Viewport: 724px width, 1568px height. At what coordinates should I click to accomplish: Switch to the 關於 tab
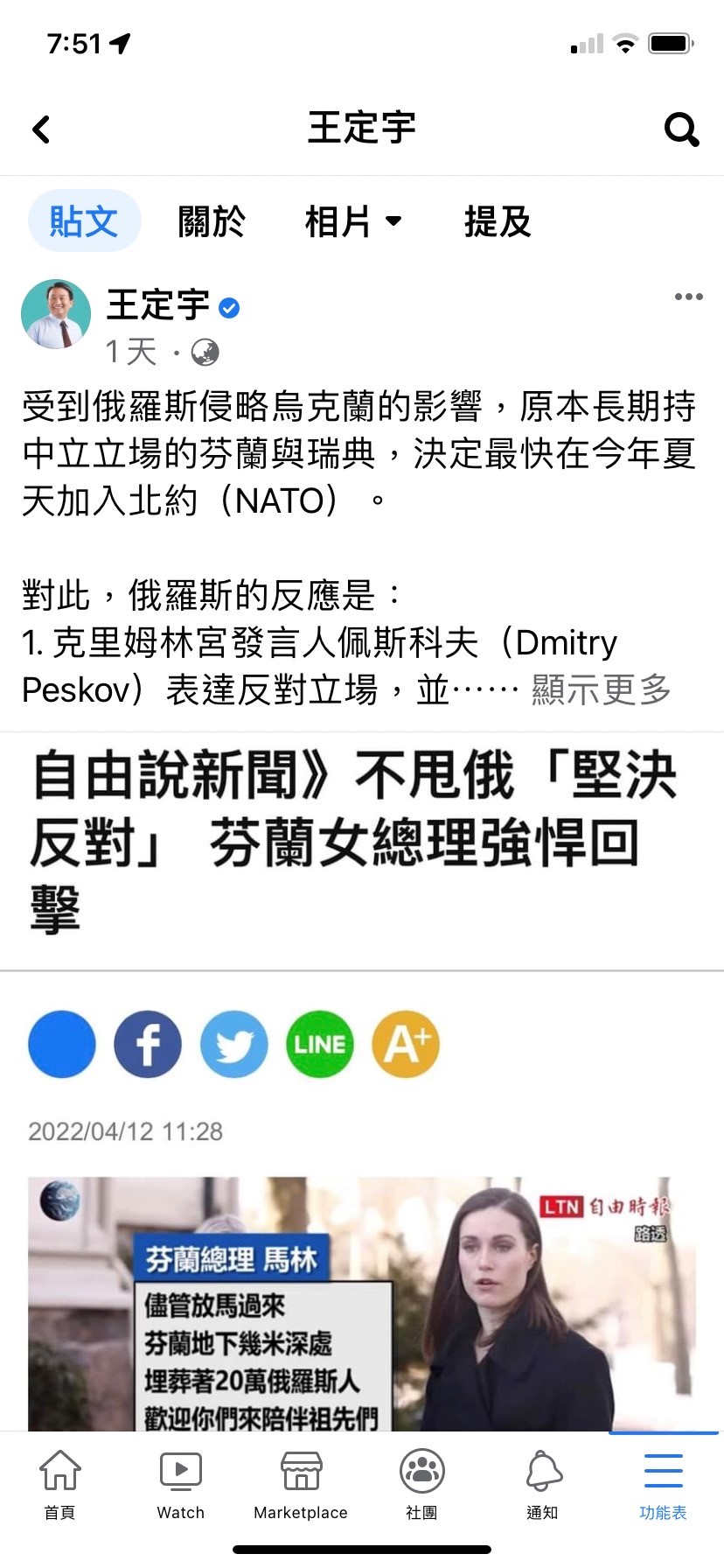(212, 221)
